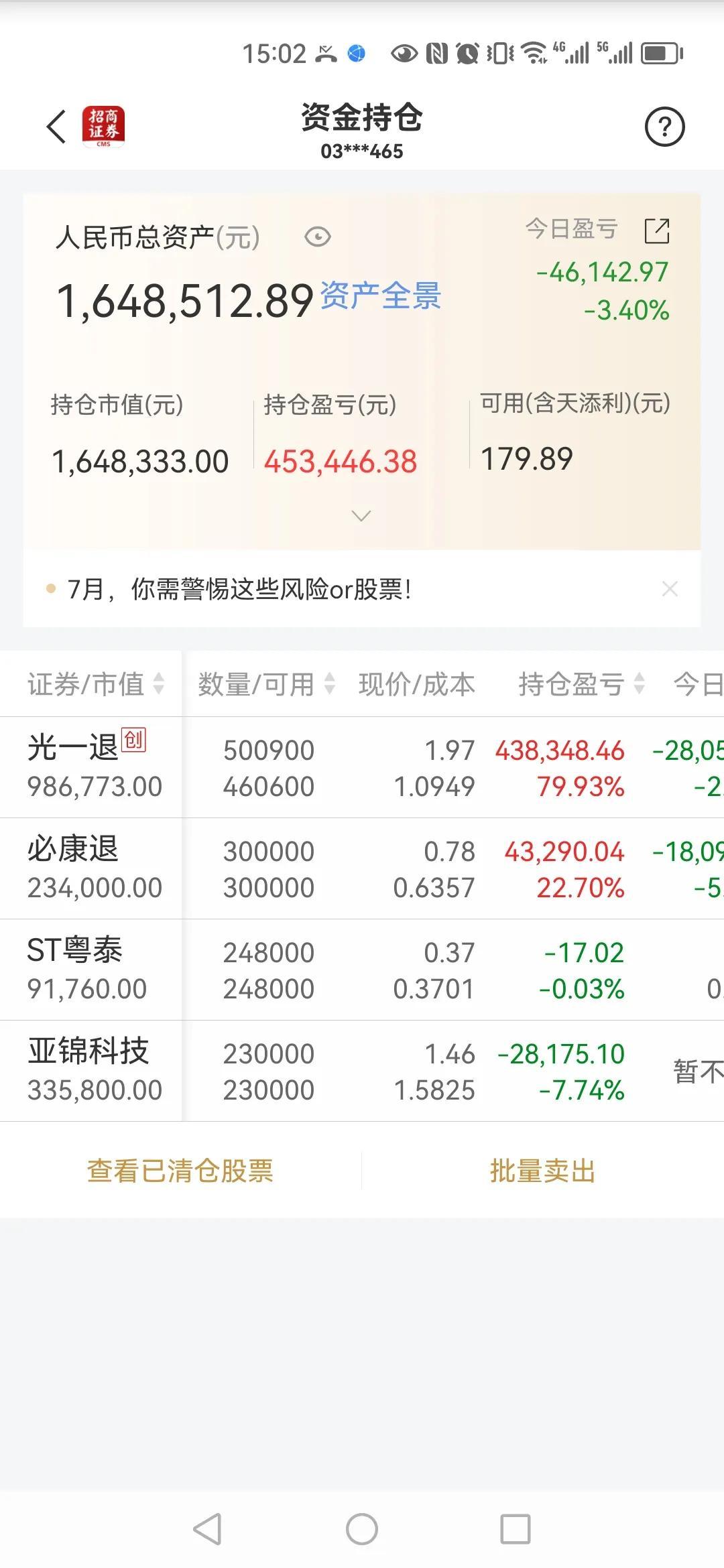The width and height of the screenshot is (724, 1568).
Task: Expand the asset summary card chevron
Action: (361, 516)
